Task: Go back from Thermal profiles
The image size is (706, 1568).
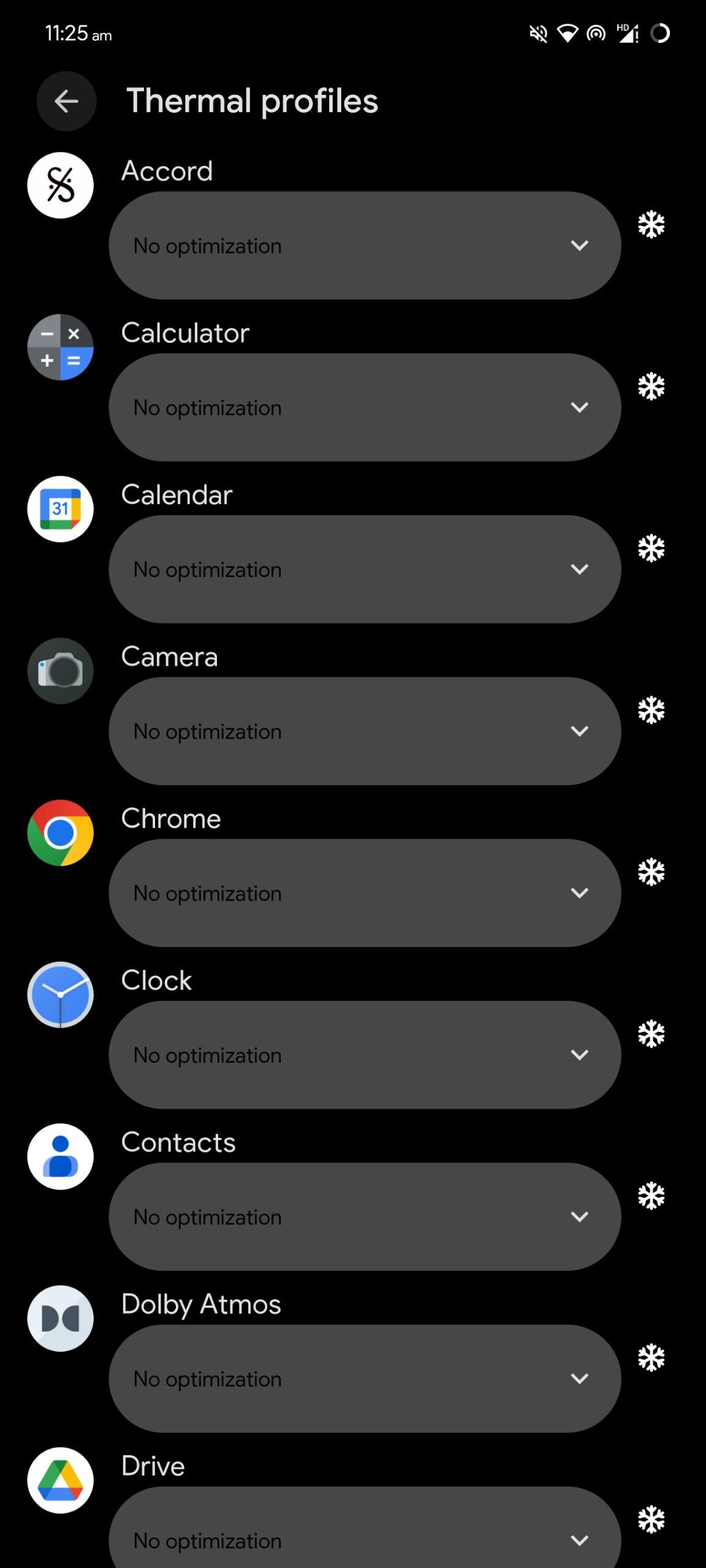Action: point(66,101)
